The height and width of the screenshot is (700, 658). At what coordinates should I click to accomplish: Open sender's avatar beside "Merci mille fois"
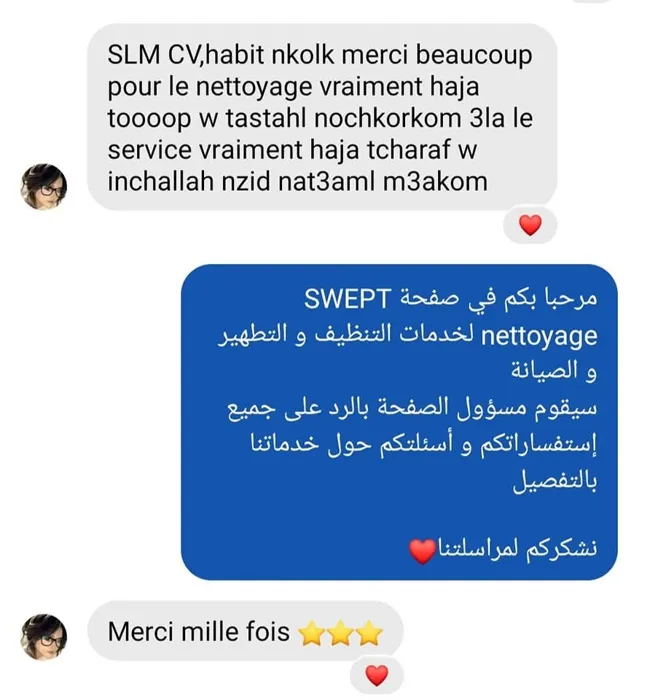point(45,634)
